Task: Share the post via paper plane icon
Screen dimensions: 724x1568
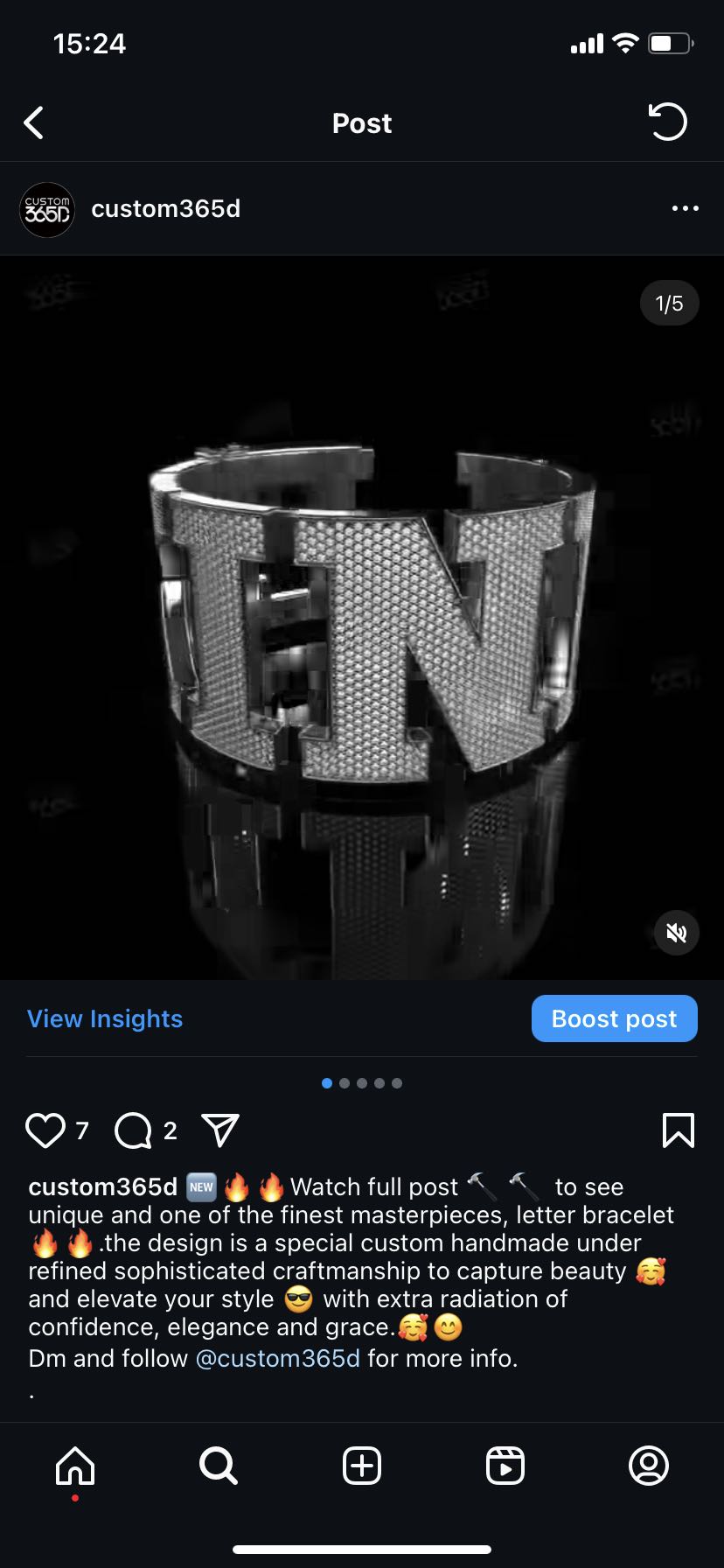Action: 219,1130
